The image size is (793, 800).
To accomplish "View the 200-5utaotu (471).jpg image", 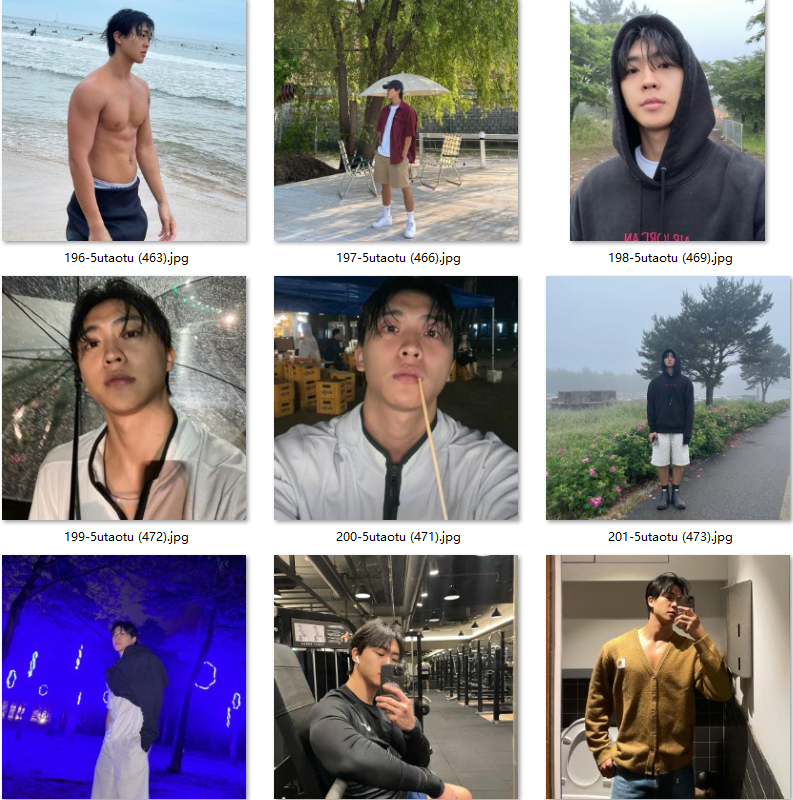I will pos(396,398).
